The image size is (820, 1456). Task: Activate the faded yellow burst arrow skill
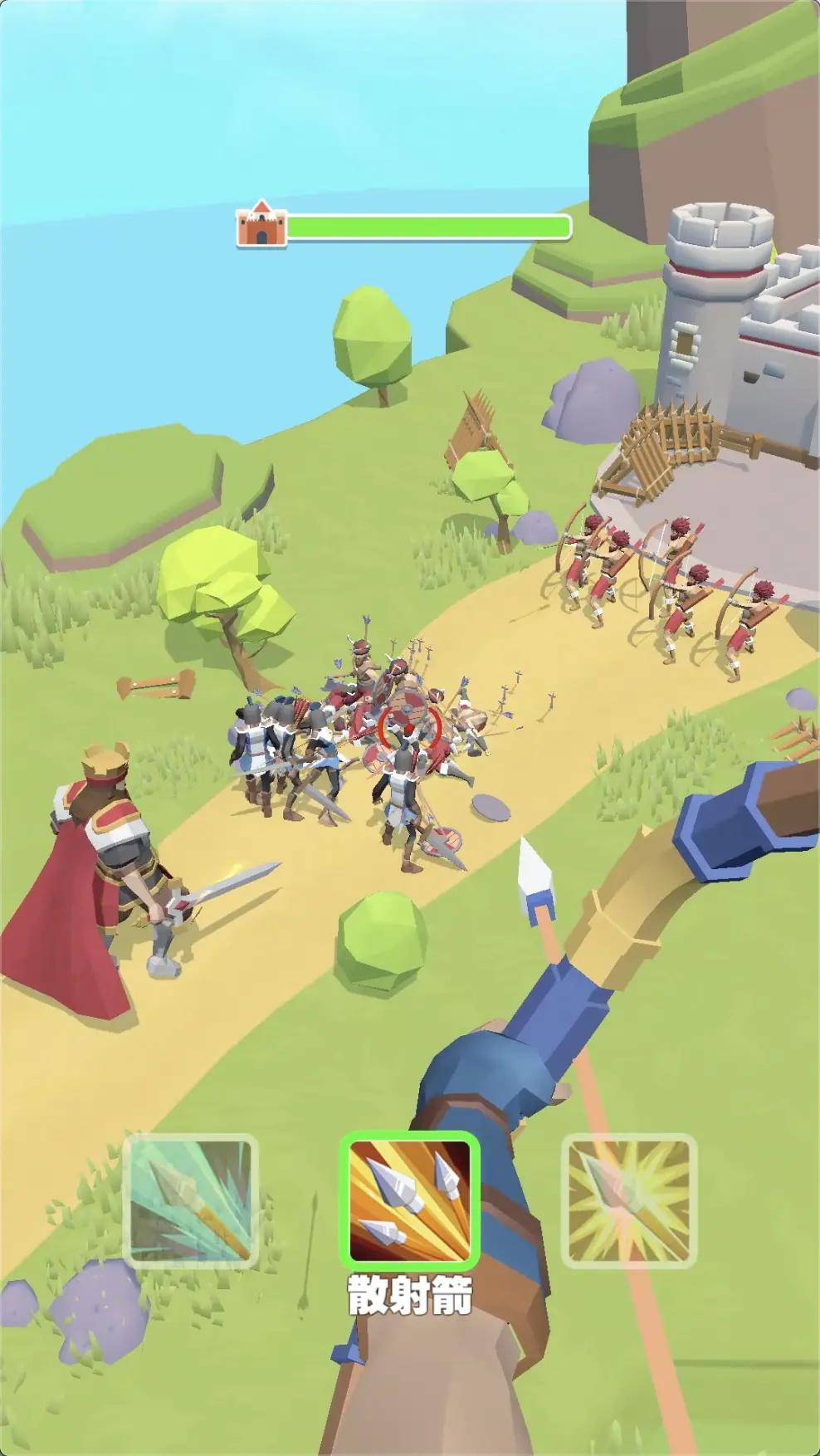pyautogui.click(x=629, y=1200)
